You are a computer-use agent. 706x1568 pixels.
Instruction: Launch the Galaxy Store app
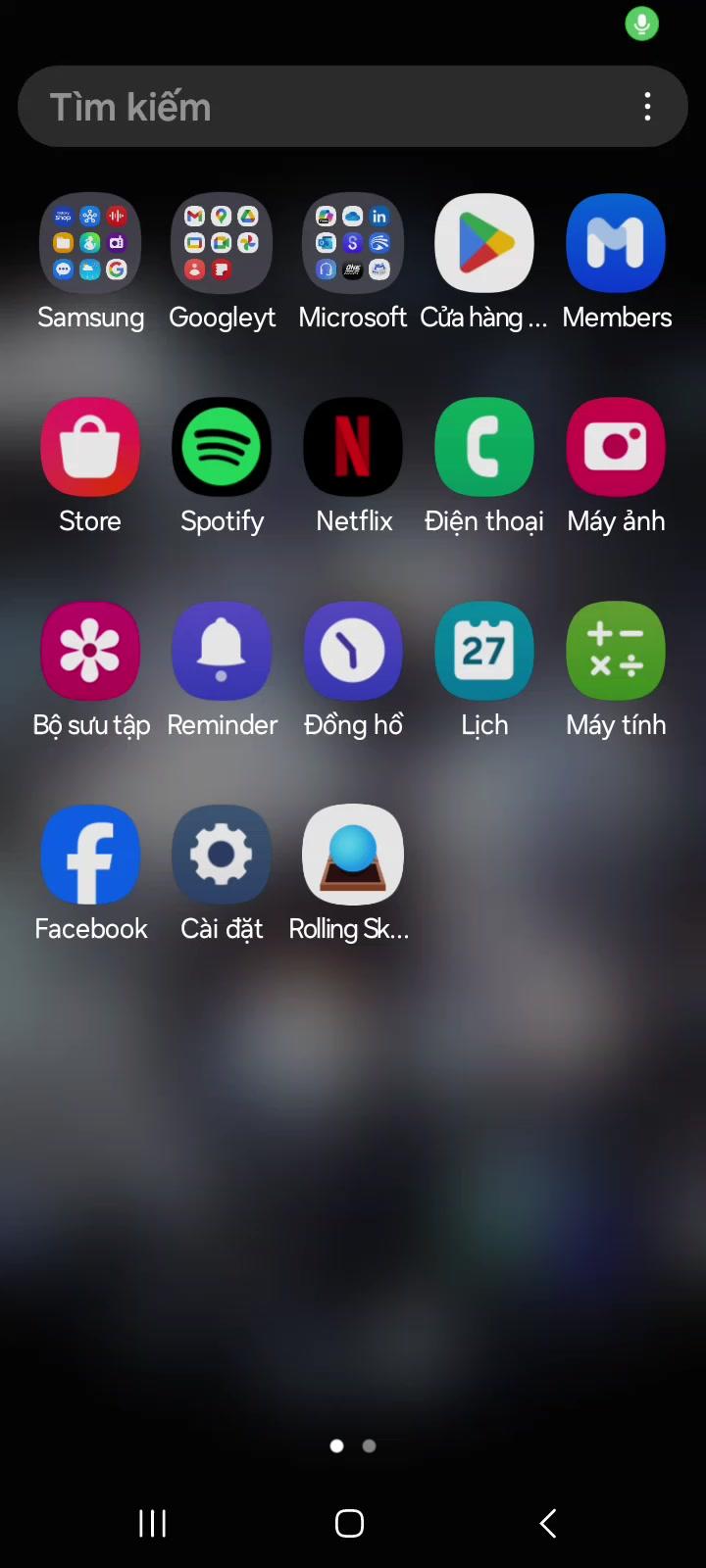90,447
